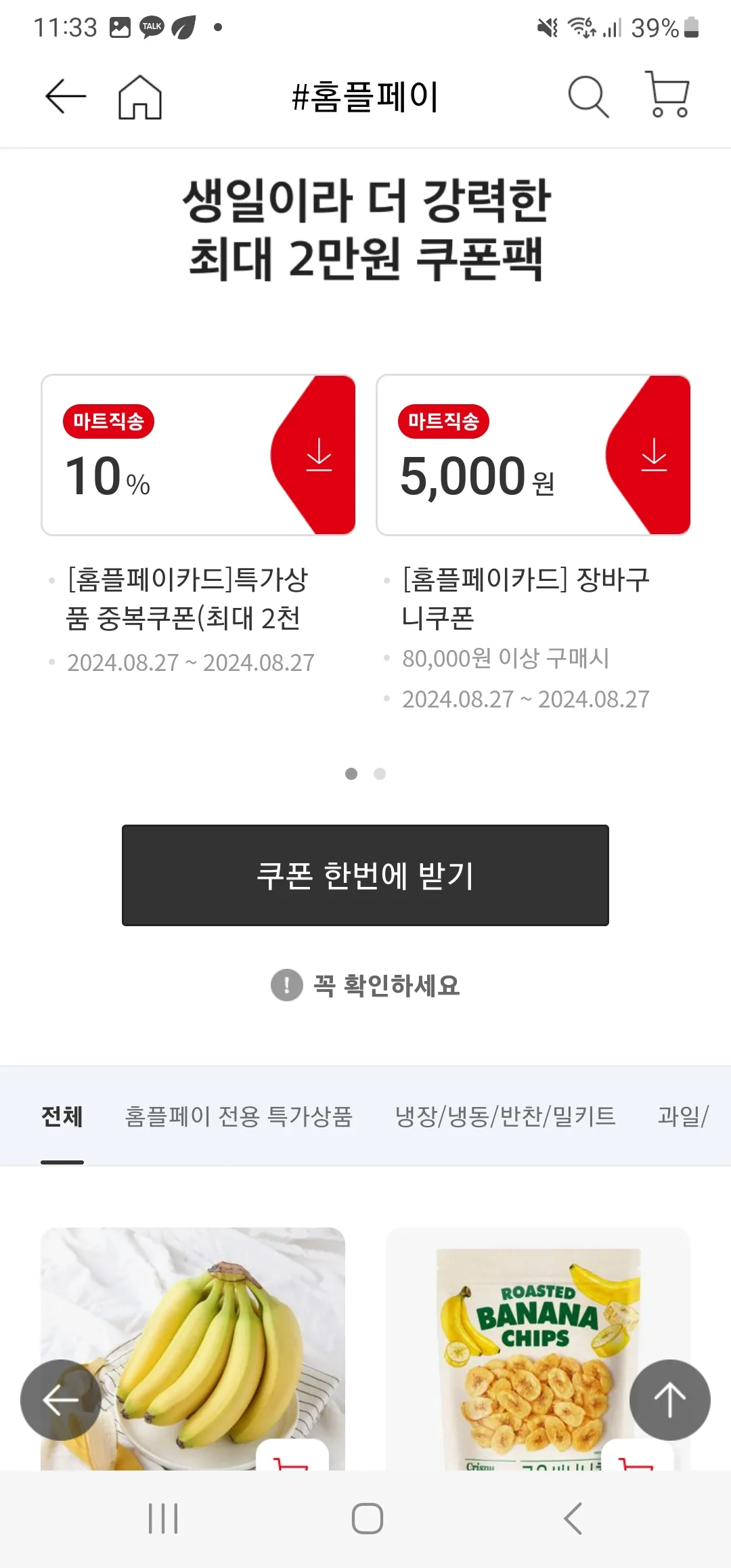
Task: Tap the floating back arrow button
Action: (x=61, y=1400)
